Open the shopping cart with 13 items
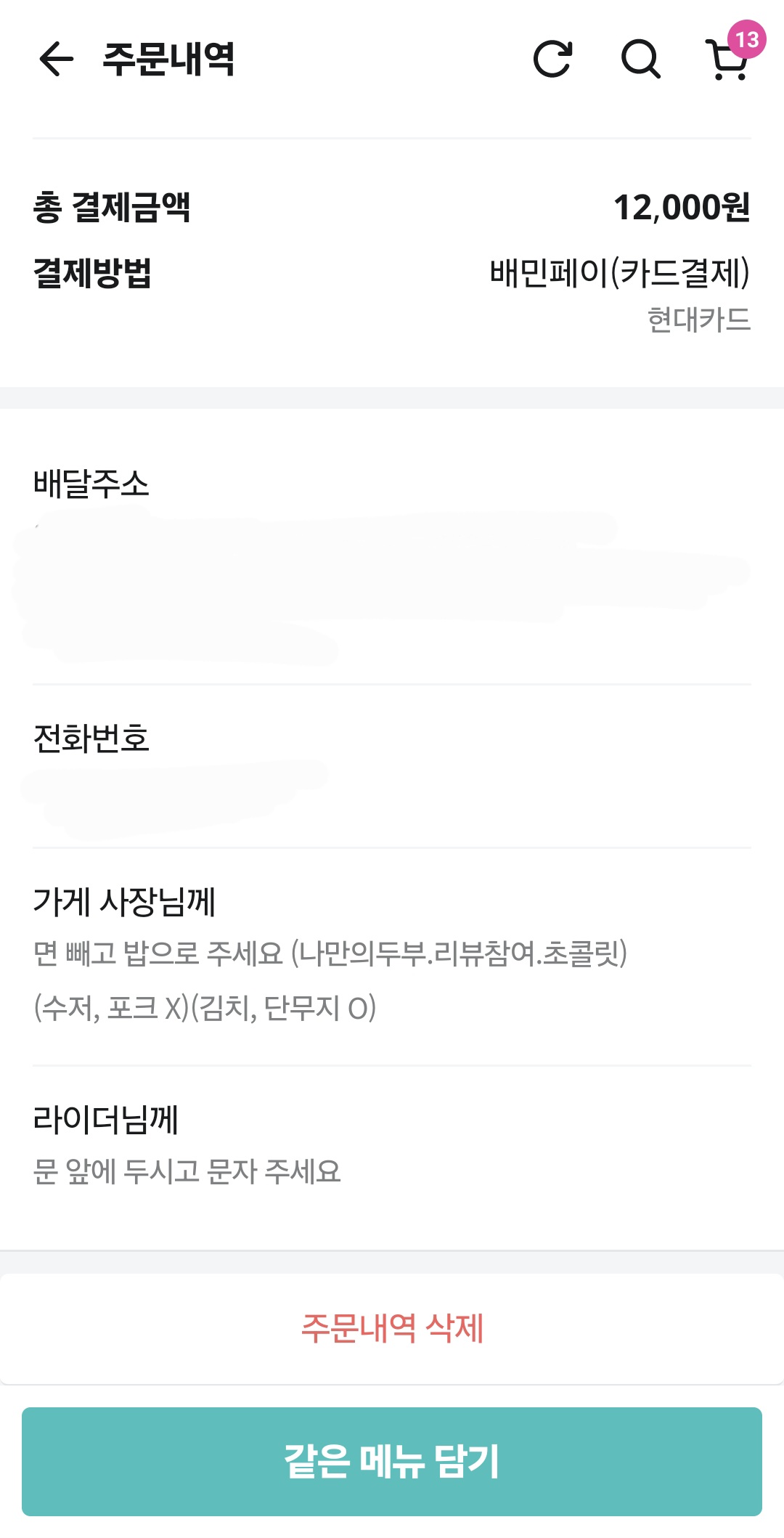 click(x=729, y=58)
